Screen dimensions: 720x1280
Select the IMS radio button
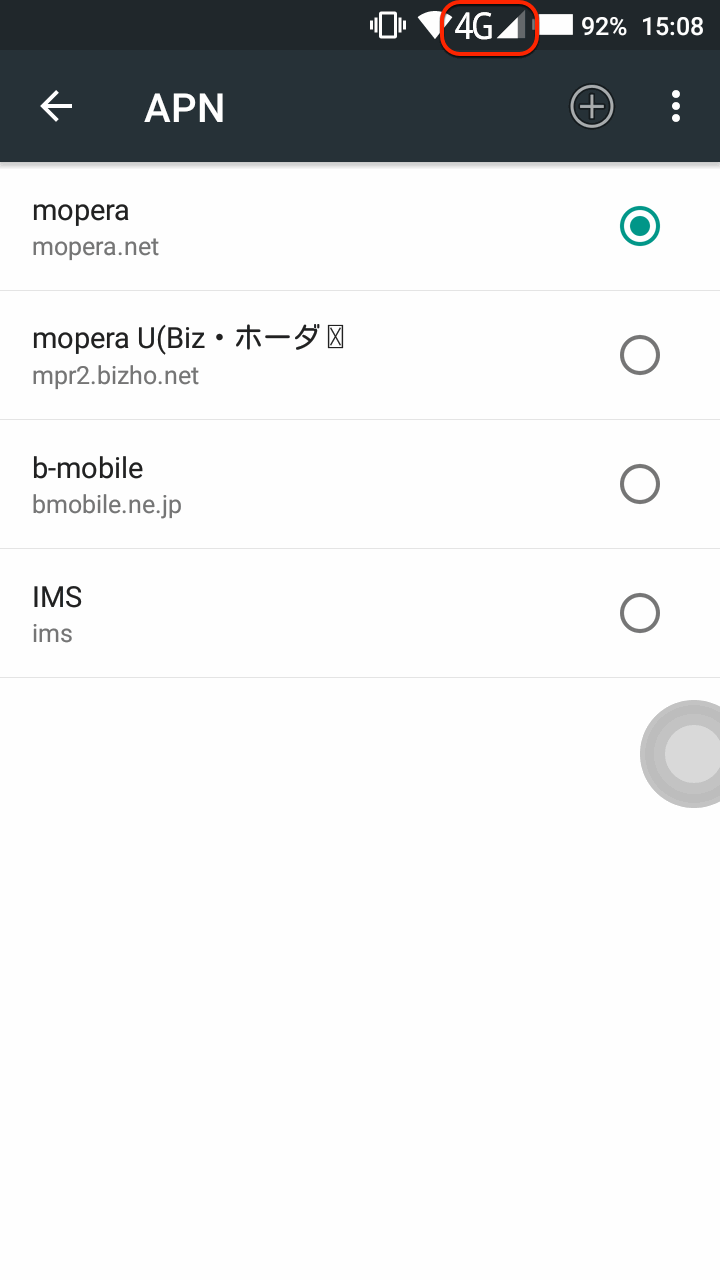tap(639, 613)
